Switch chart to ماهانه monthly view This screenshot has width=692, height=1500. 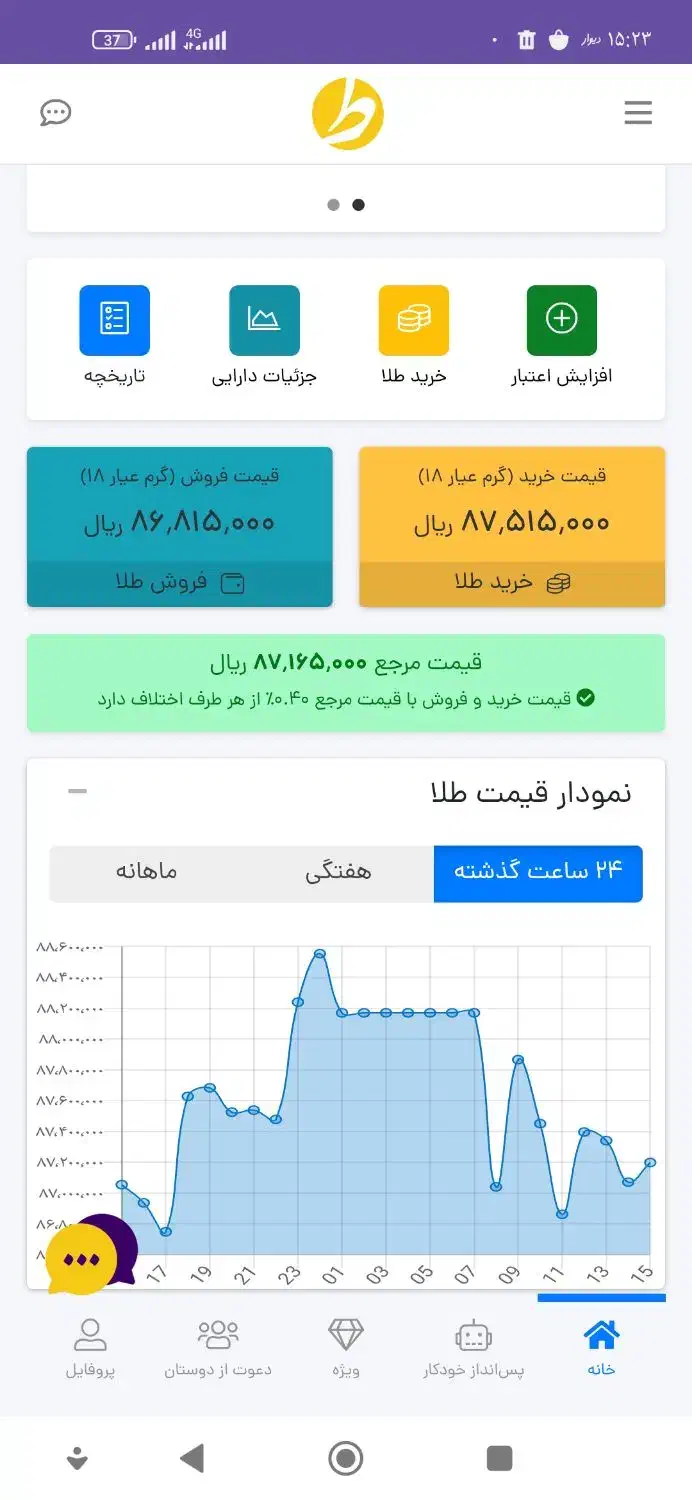tap(146, 873)
